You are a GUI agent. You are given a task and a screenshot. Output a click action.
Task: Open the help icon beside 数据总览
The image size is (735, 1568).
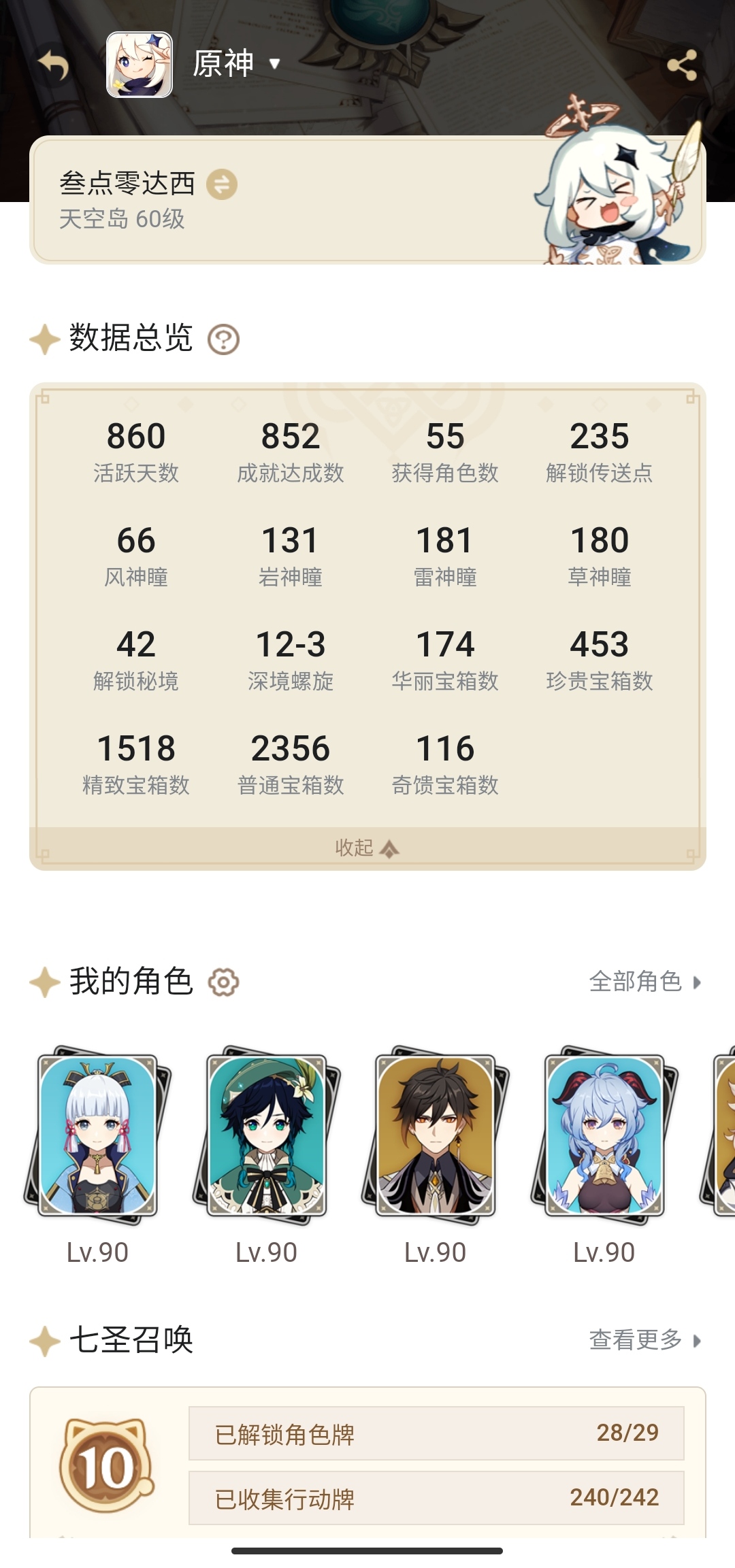[x=223, y=339]
